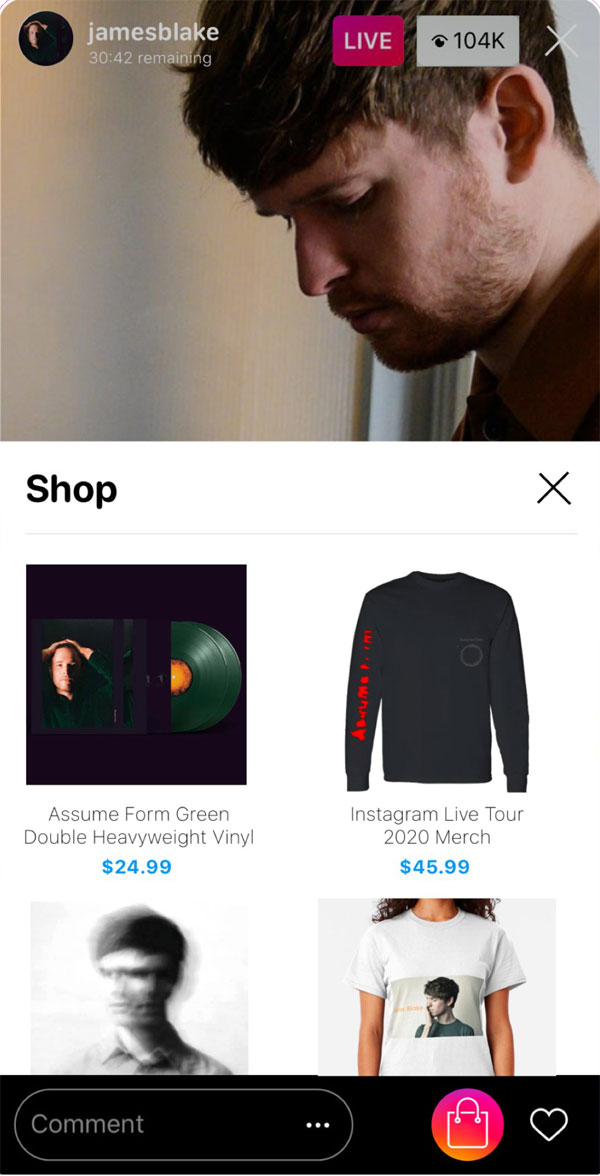The width and height of the screenshot is (600, 1176).
Task: Tap the Comment field
Action: pyautogui.click(x=160, y=1124)
